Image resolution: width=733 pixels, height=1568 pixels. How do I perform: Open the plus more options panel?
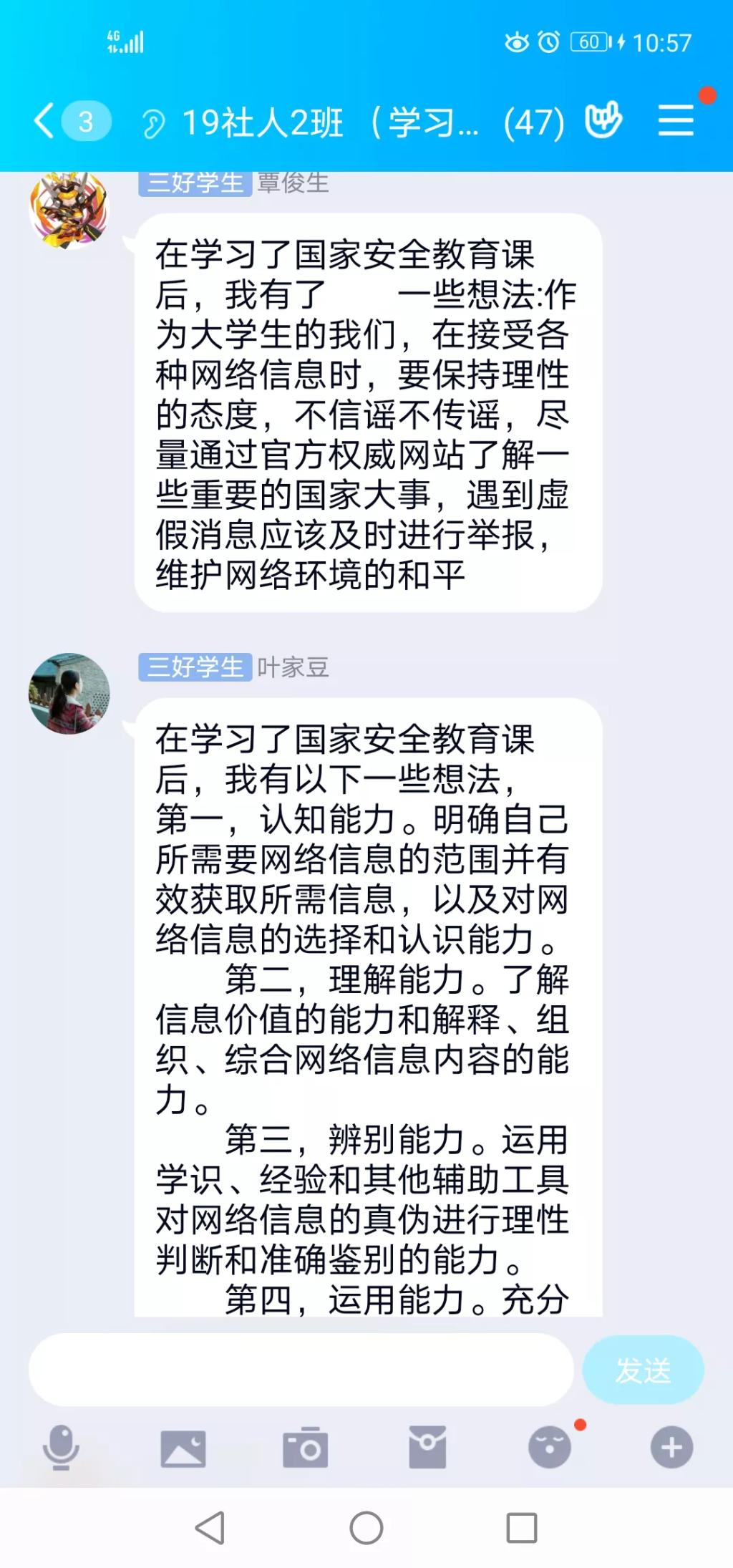tap(671, 1448)
